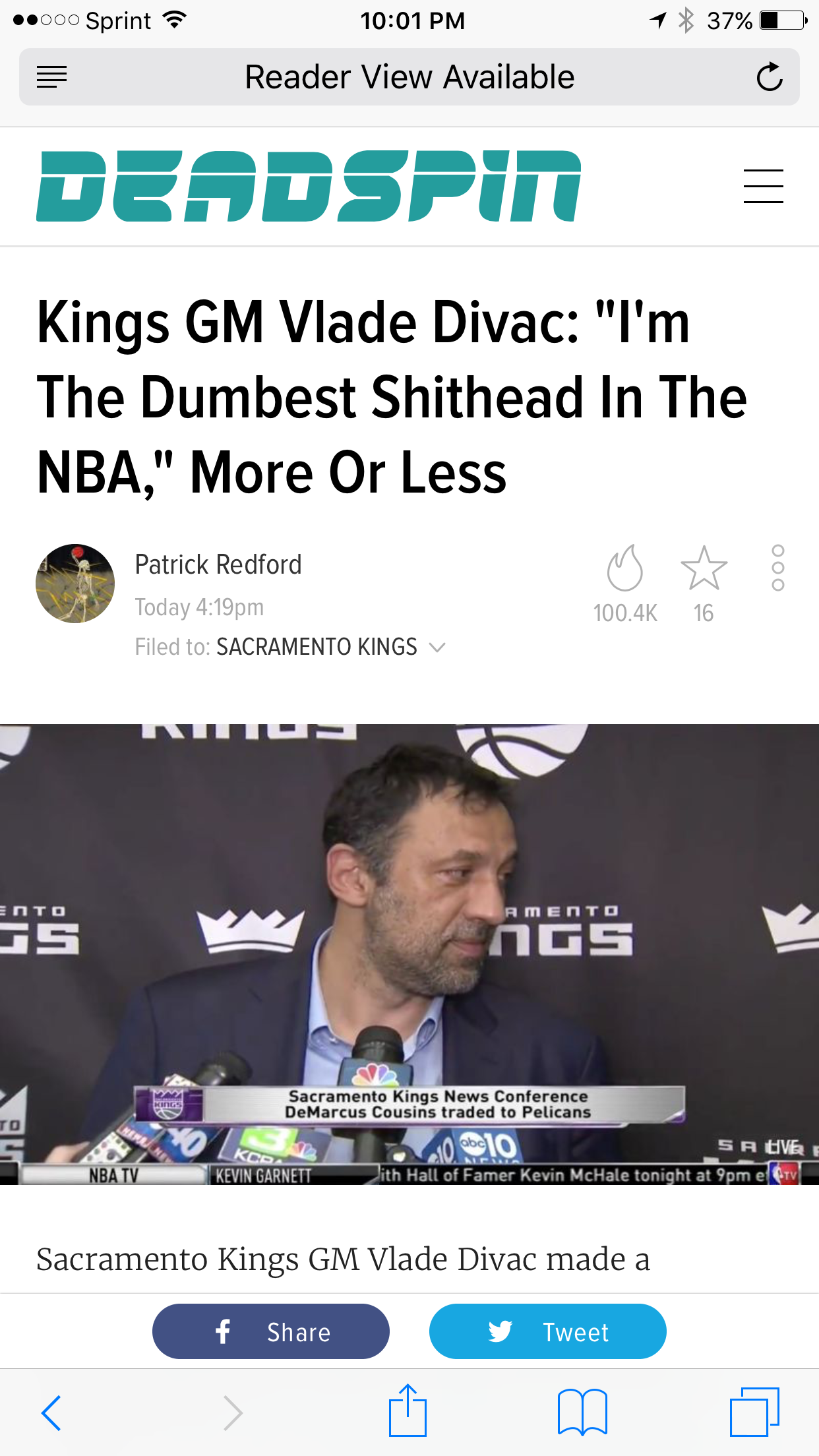Viewport: 819px width, 1456px height.
Task: Go to the Deadspin home logo
Action: [x=309, y=186]
